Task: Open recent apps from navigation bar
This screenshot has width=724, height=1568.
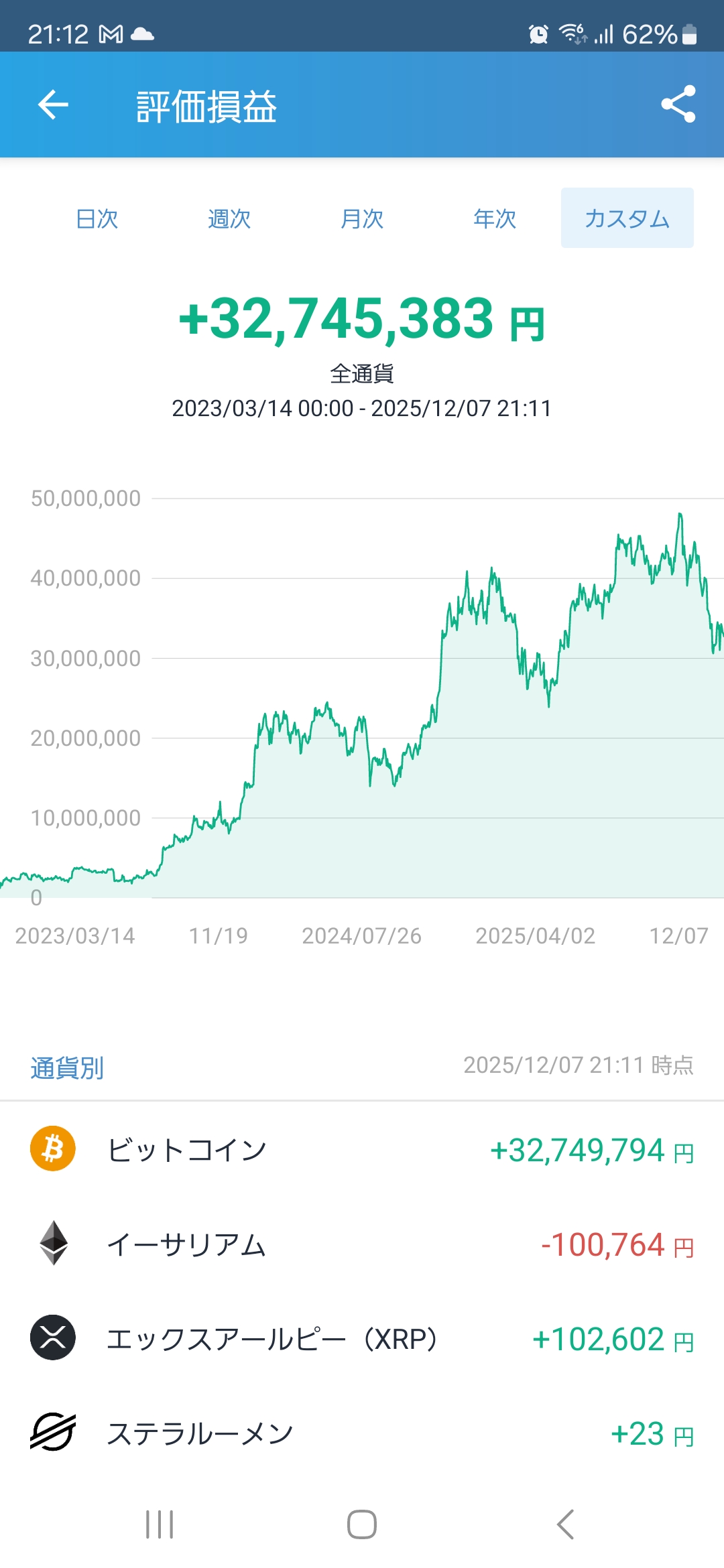Action: (160, 1524)
